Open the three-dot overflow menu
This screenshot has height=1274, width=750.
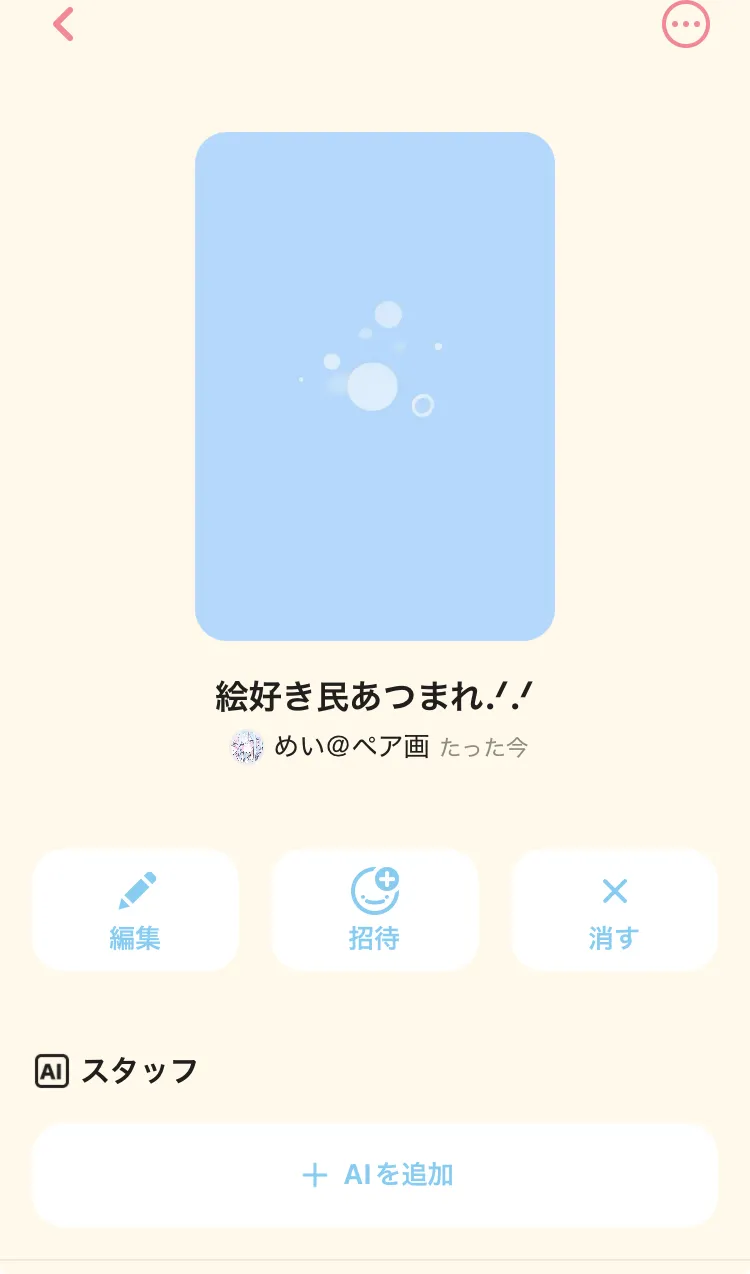(685, 24)
